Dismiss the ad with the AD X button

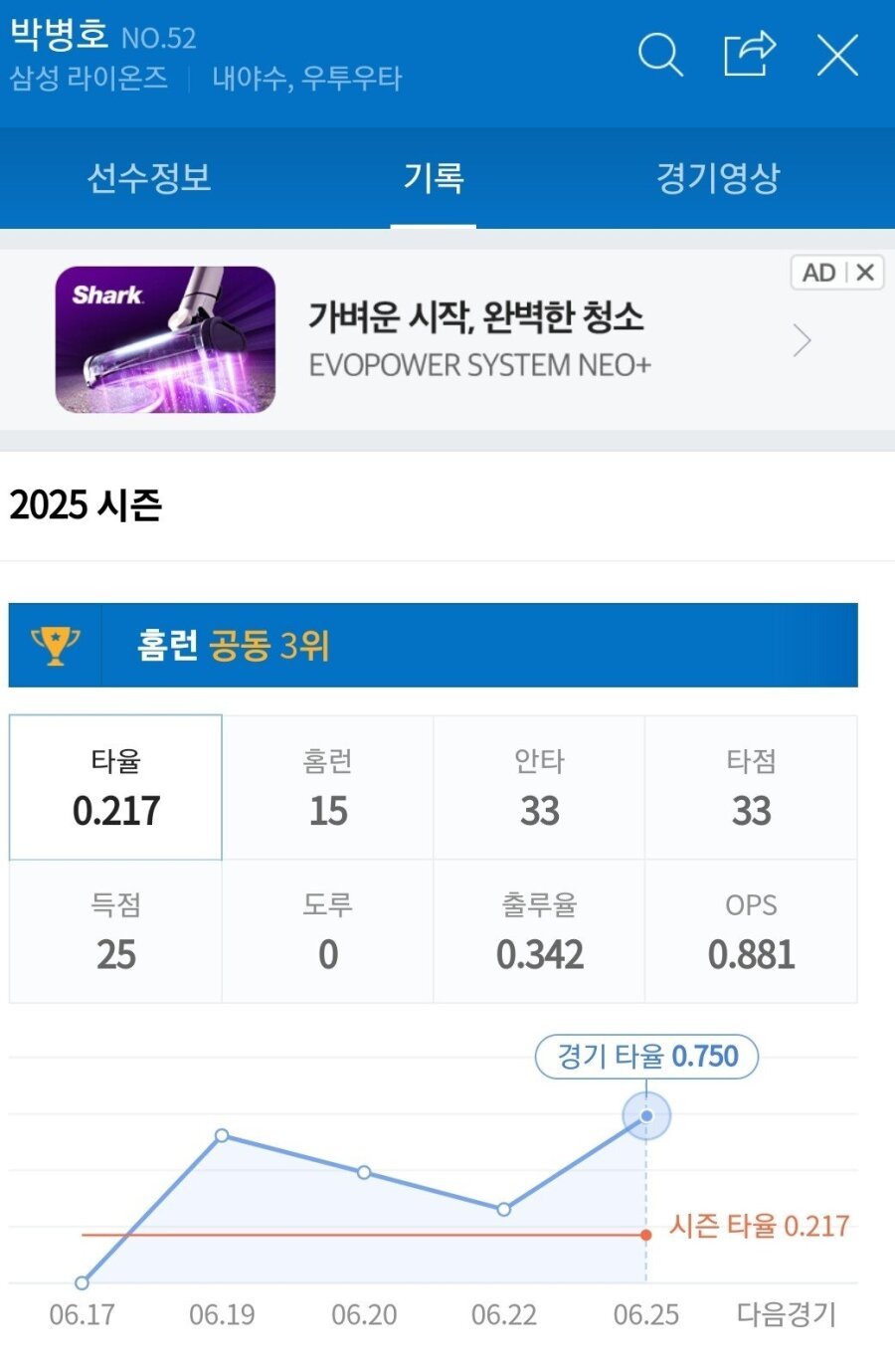[864, 273]
